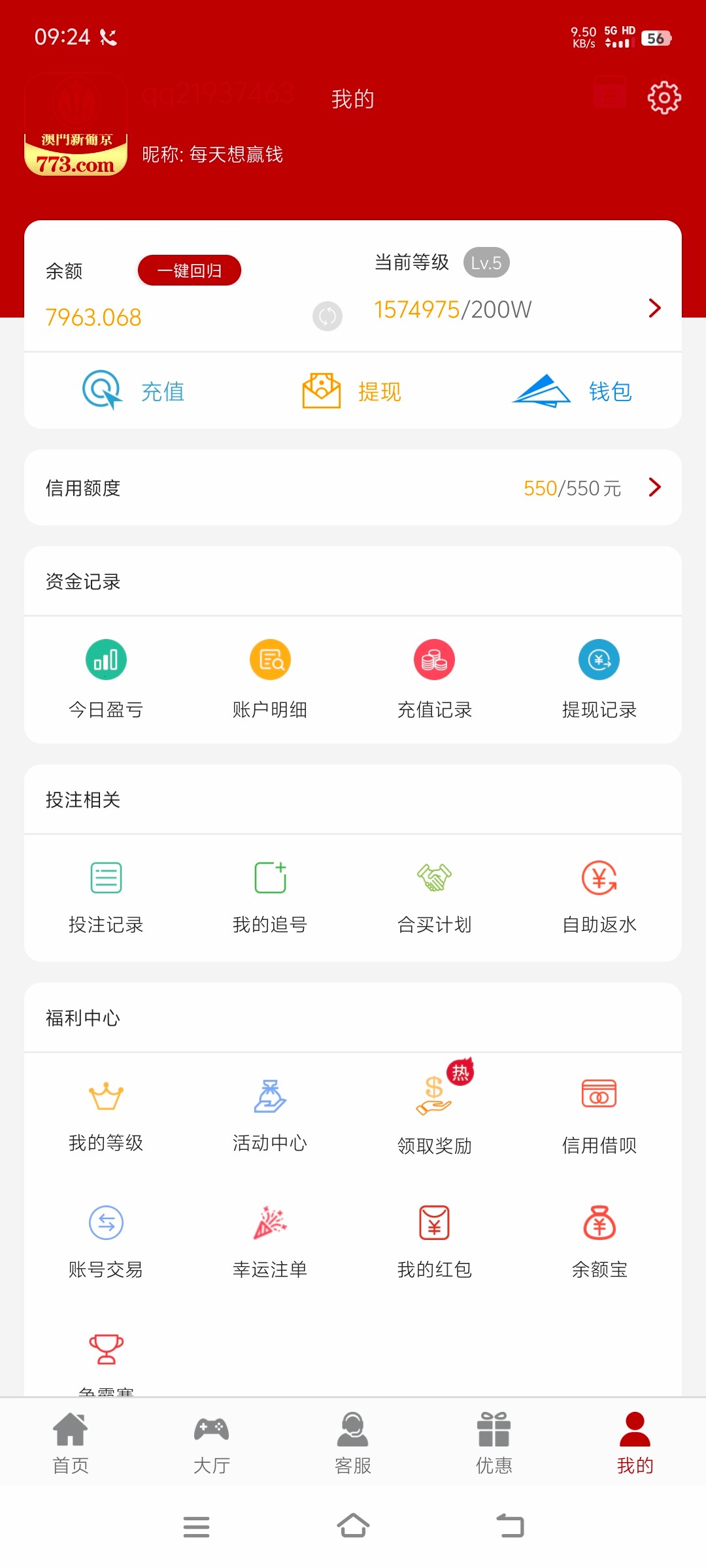Open 充值 to recharge

point(134,391)
